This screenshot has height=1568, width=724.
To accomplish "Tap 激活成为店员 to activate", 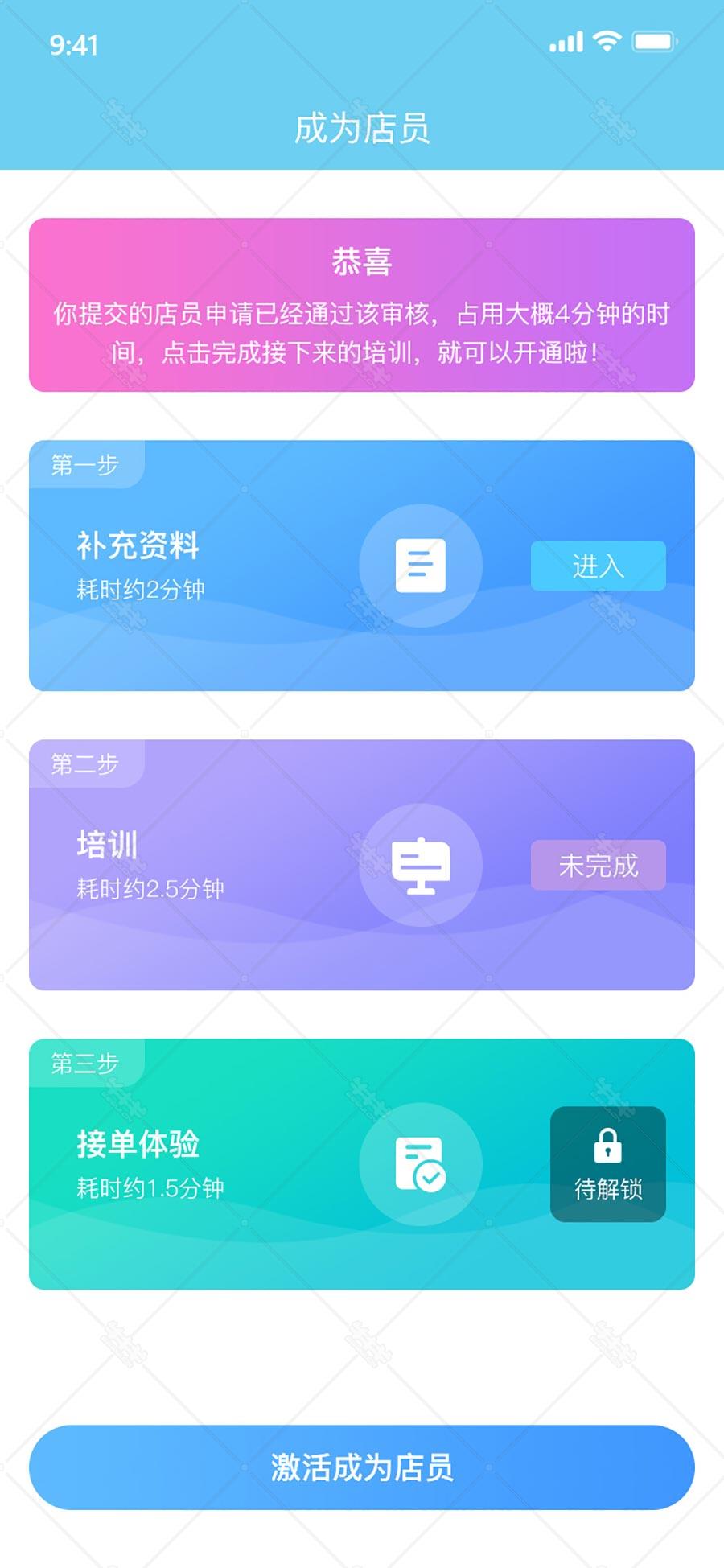I will click(362, 1467).
